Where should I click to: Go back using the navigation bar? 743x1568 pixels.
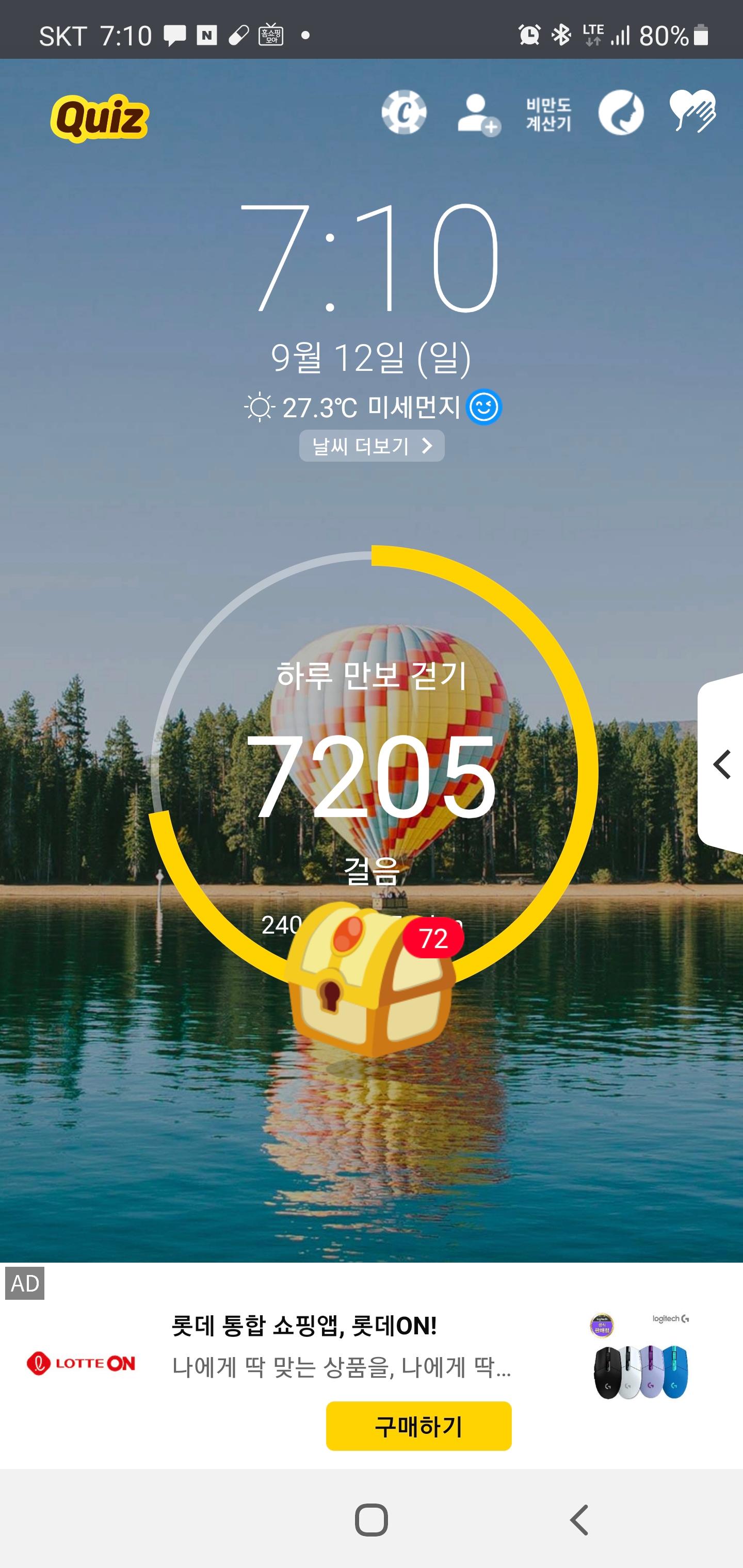click(579, 1520)
